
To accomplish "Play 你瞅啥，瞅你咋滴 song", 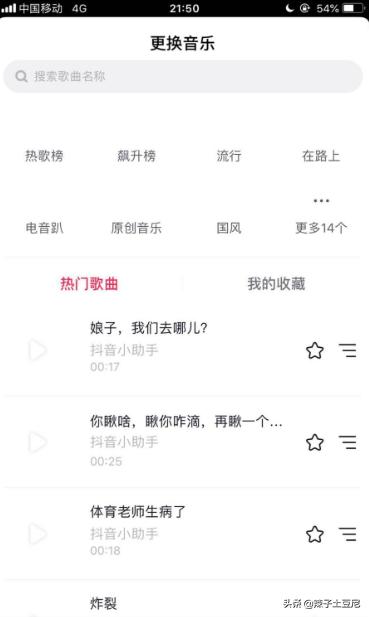I will (x=38, y=442).
